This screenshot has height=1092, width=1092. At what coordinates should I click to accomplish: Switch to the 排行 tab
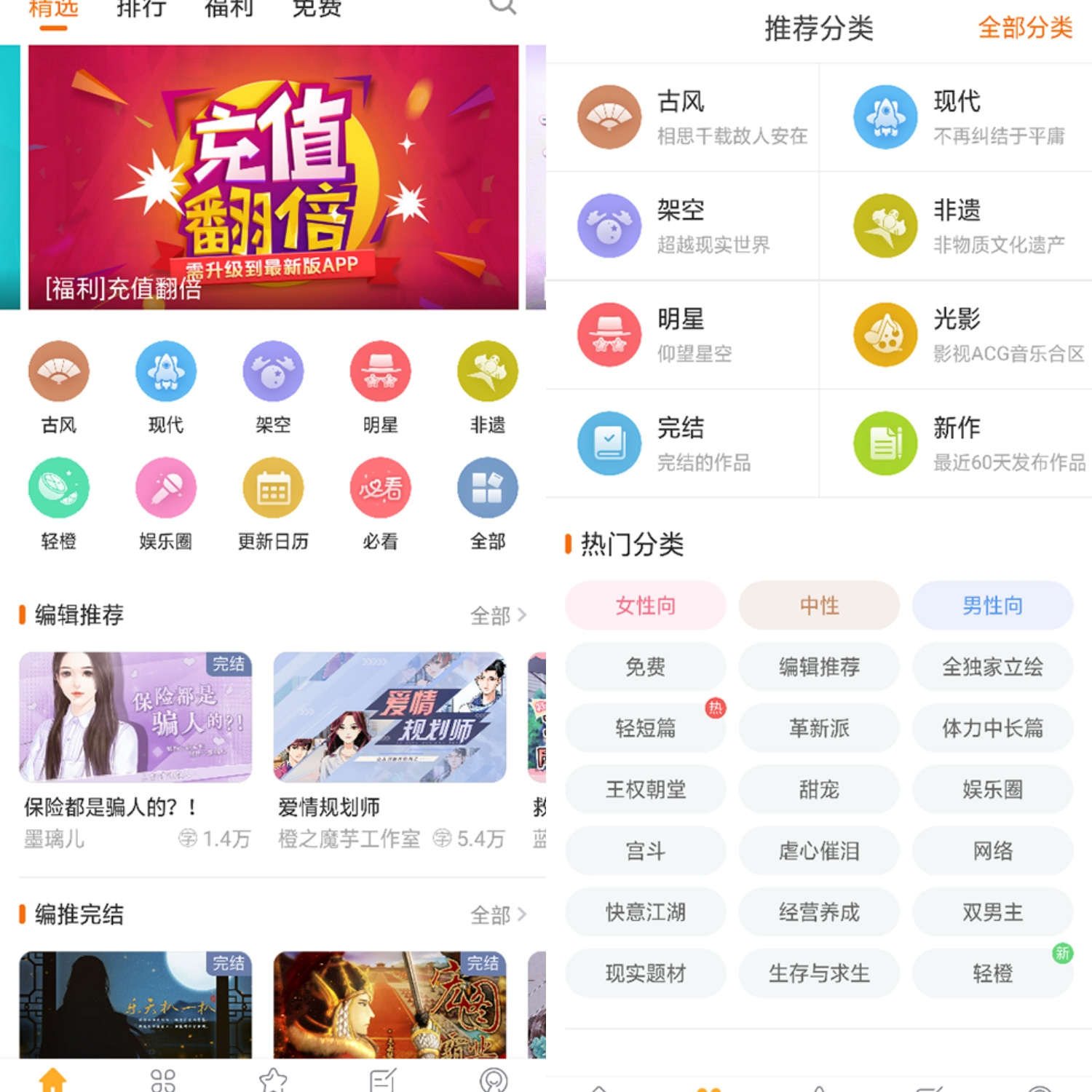(141, 9)
